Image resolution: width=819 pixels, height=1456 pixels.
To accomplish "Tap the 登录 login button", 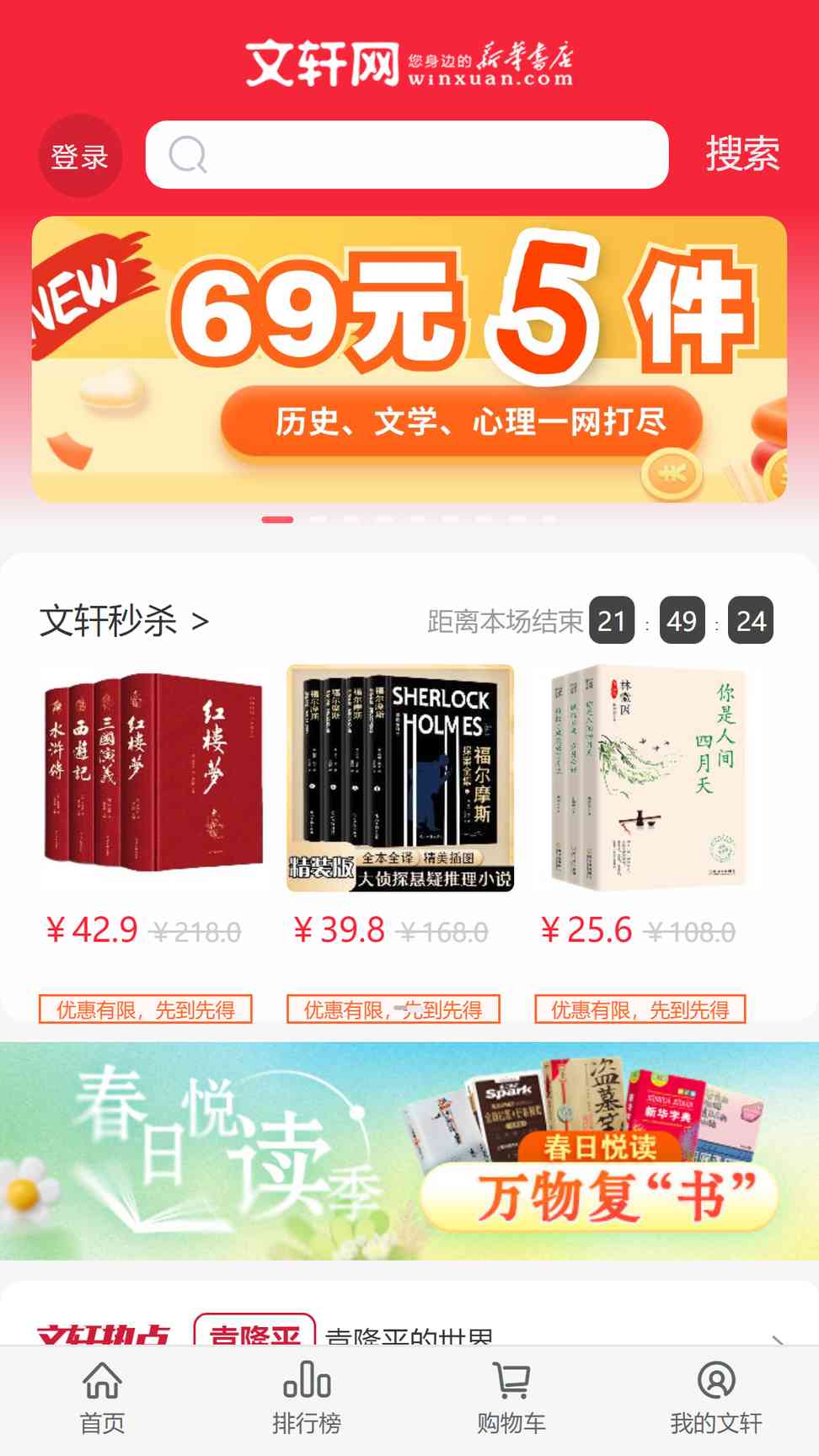I will 80,156.
